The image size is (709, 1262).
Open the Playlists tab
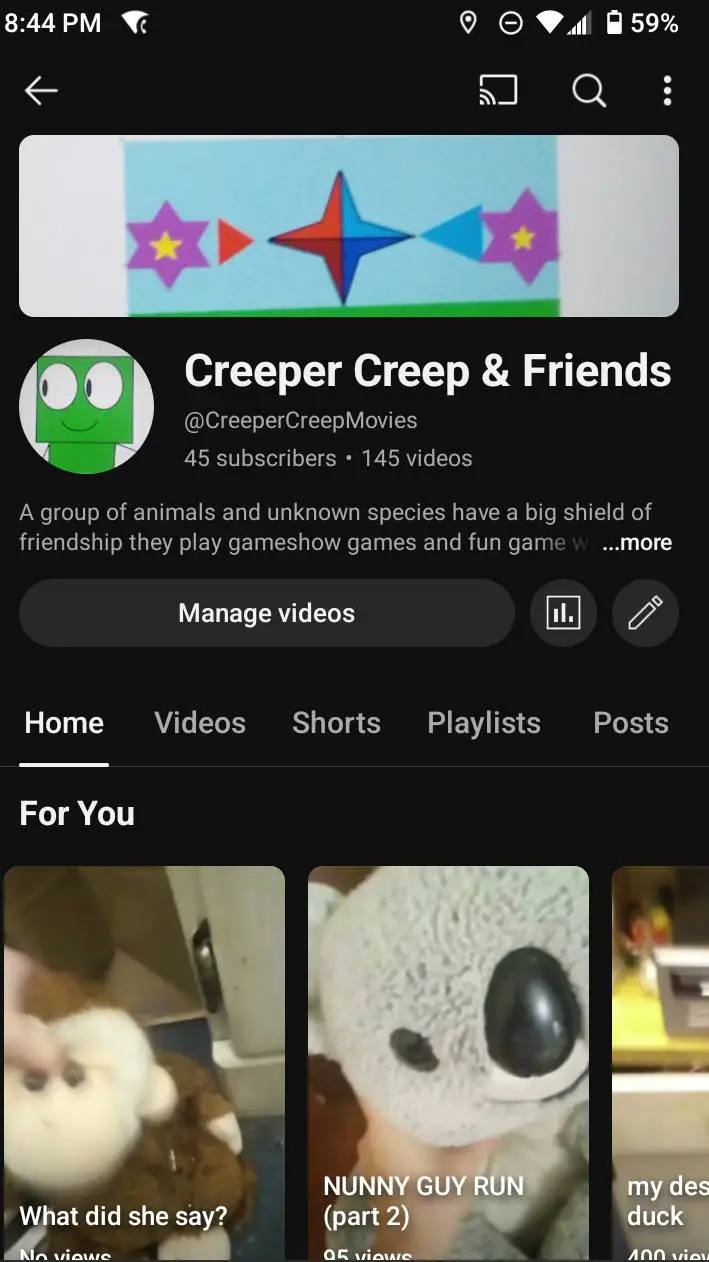484,723
